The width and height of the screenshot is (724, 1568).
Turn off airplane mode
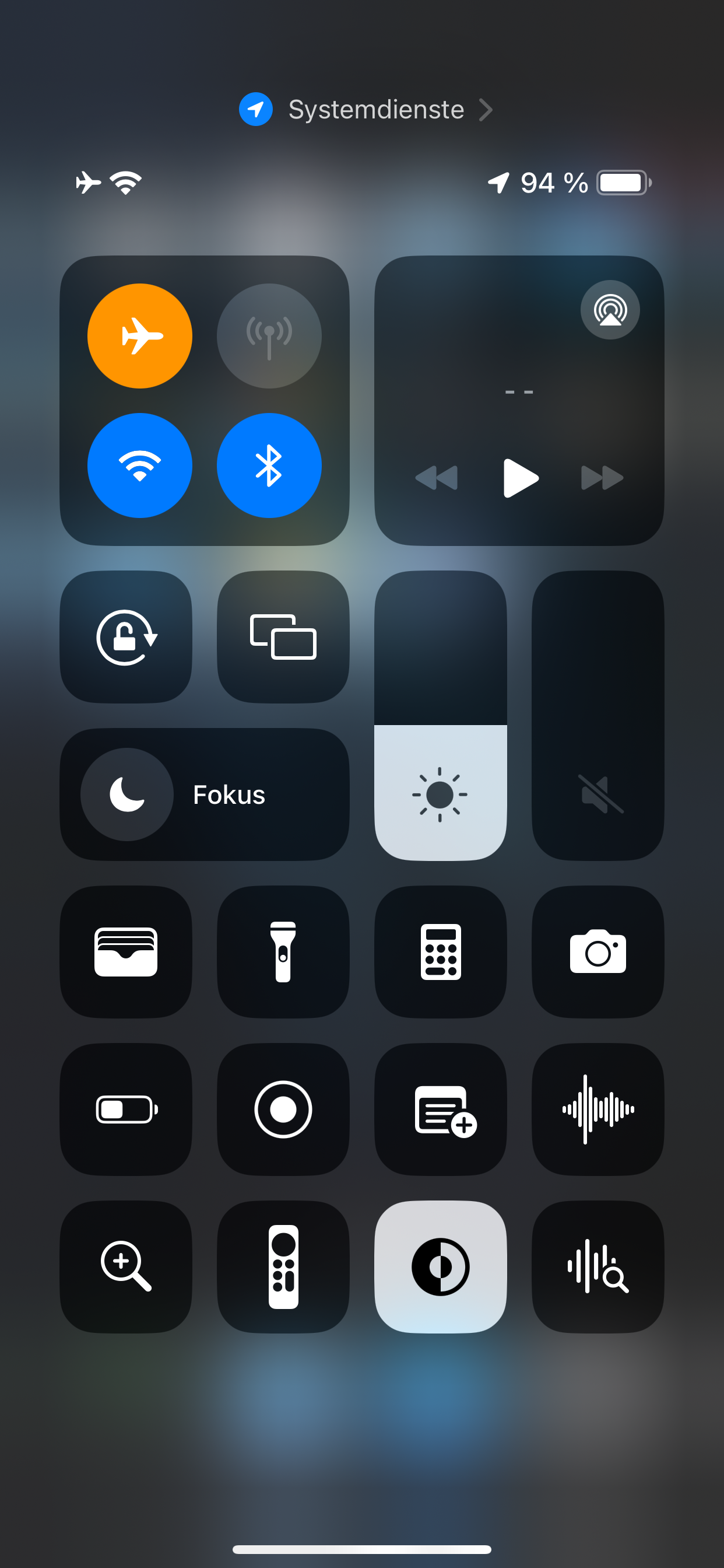click(139, 336)
